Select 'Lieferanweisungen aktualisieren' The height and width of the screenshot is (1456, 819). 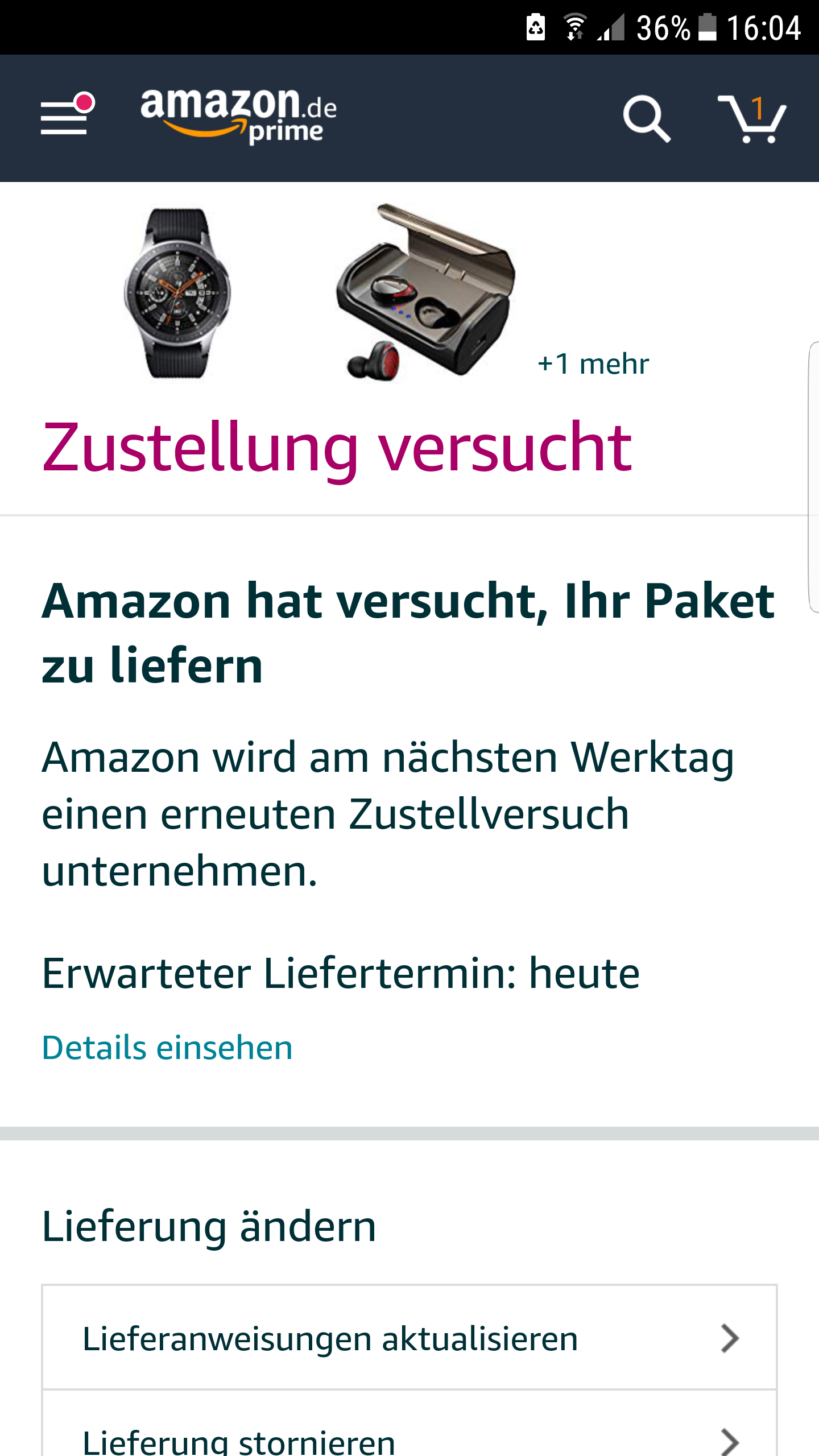coord(409,1338)
